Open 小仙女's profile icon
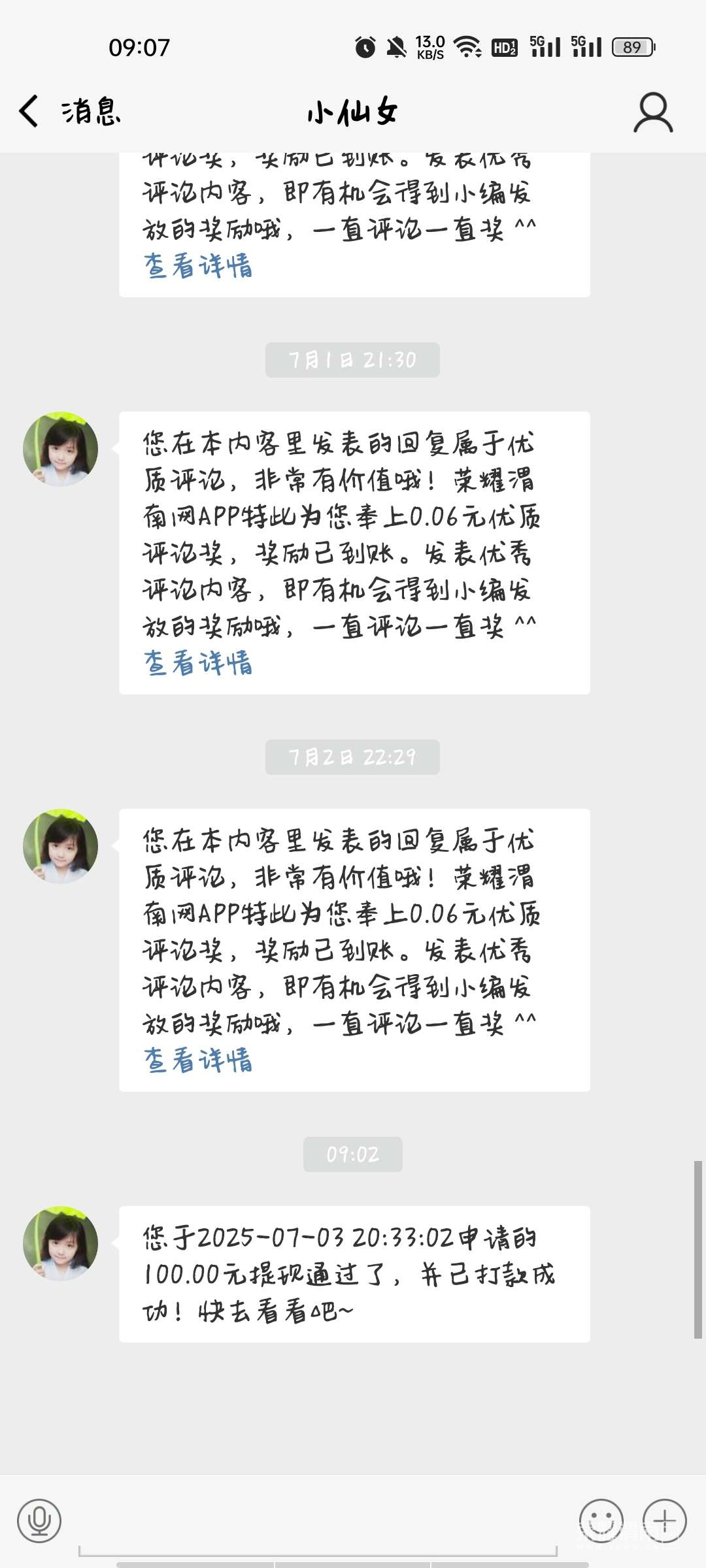706x1568 pixels. [652, 112]
